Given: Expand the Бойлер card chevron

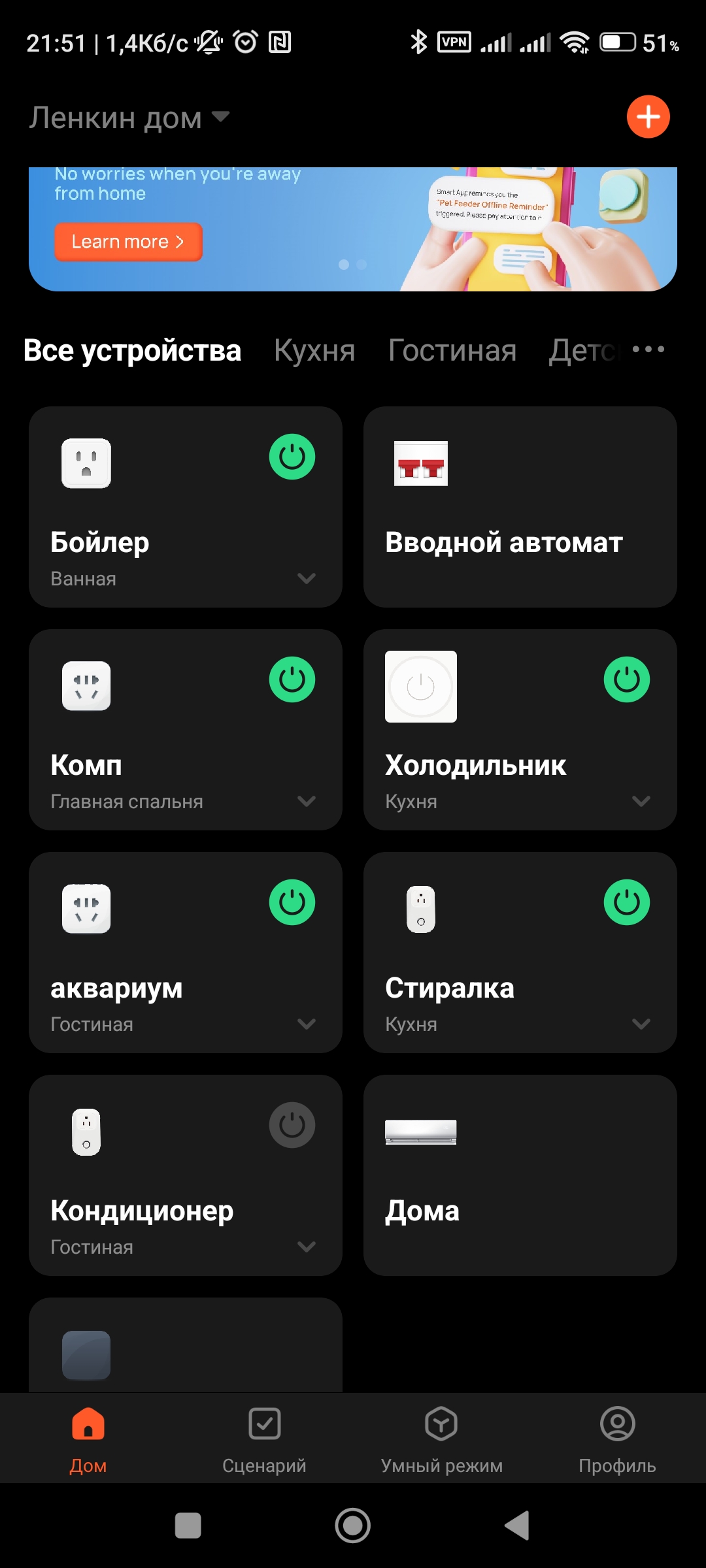Looking at the screenshot, I should [x=307, y=578].
